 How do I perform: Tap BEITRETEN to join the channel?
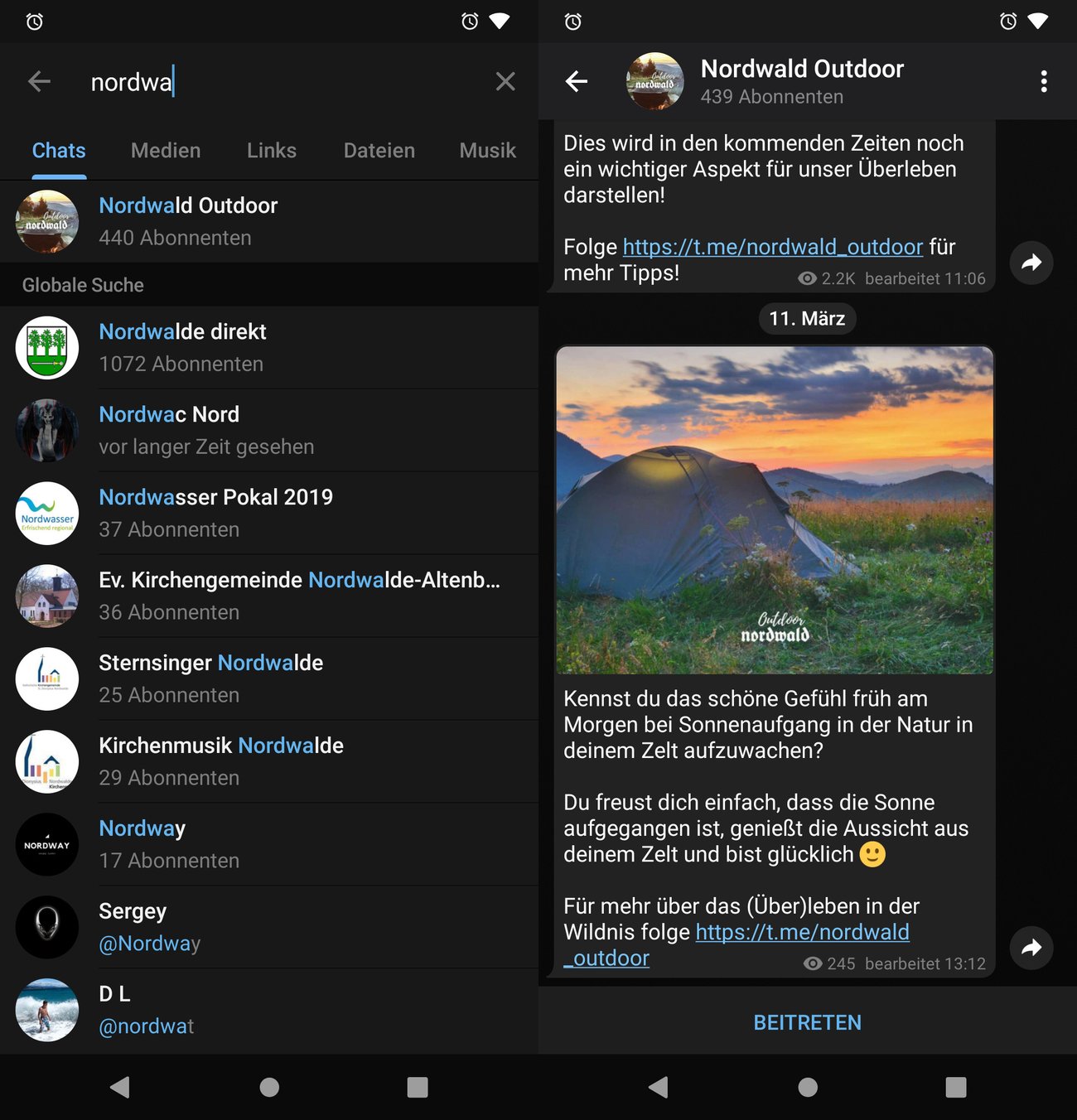pyautogui.click(x=807, y=1022)
